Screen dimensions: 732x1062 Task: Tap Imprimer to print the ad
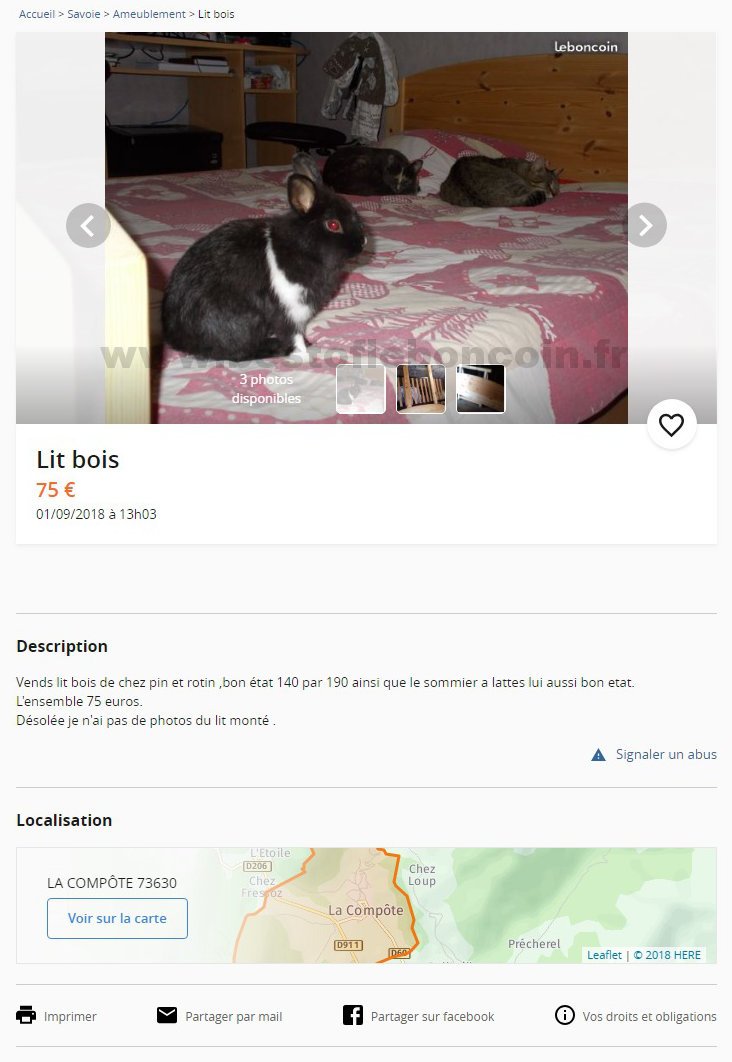57,1016
